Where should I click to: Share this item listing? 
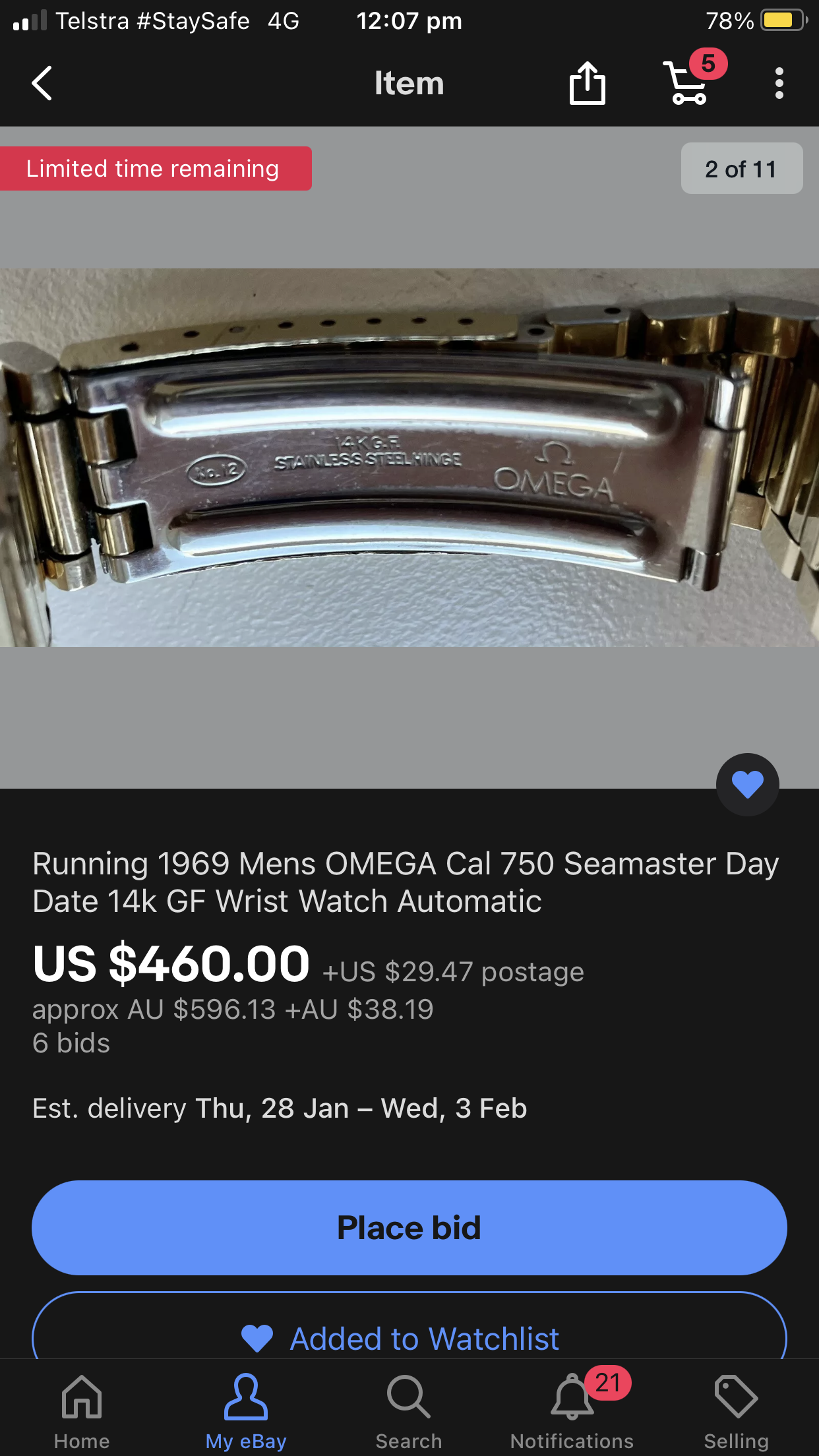point(587,84)
